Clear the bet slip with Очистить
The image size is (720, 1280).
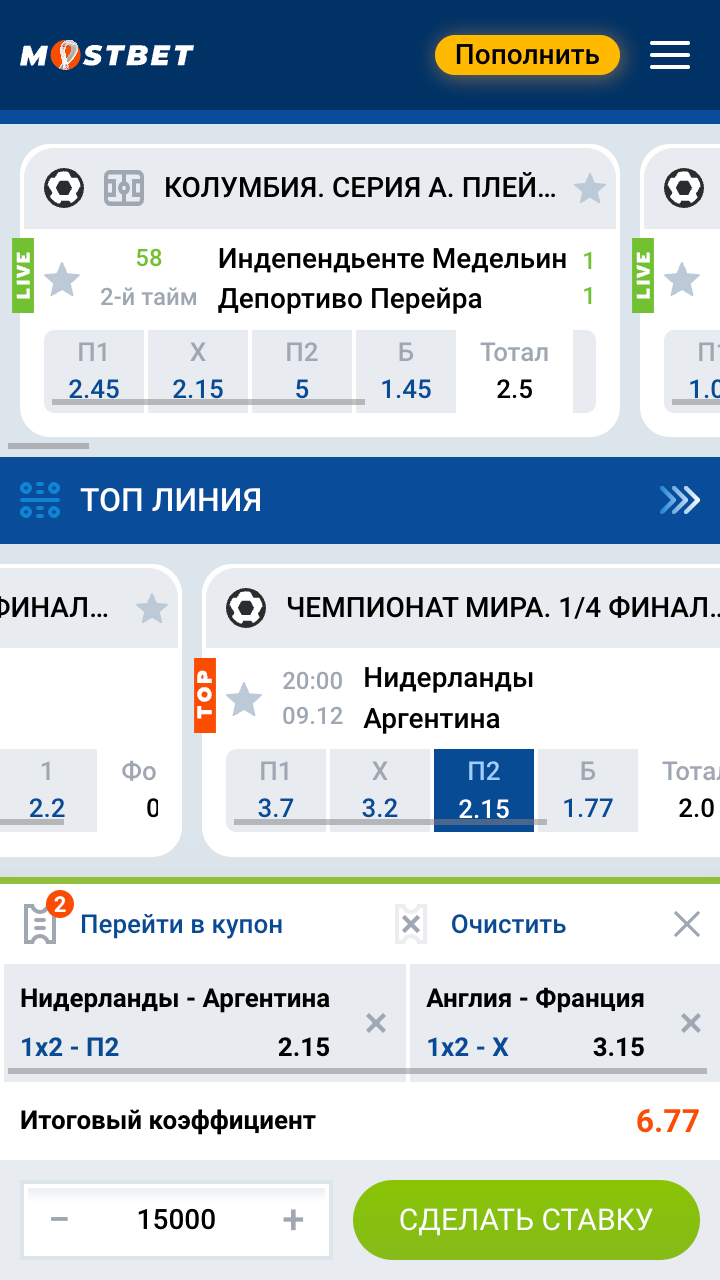click(x=508, y=925)
